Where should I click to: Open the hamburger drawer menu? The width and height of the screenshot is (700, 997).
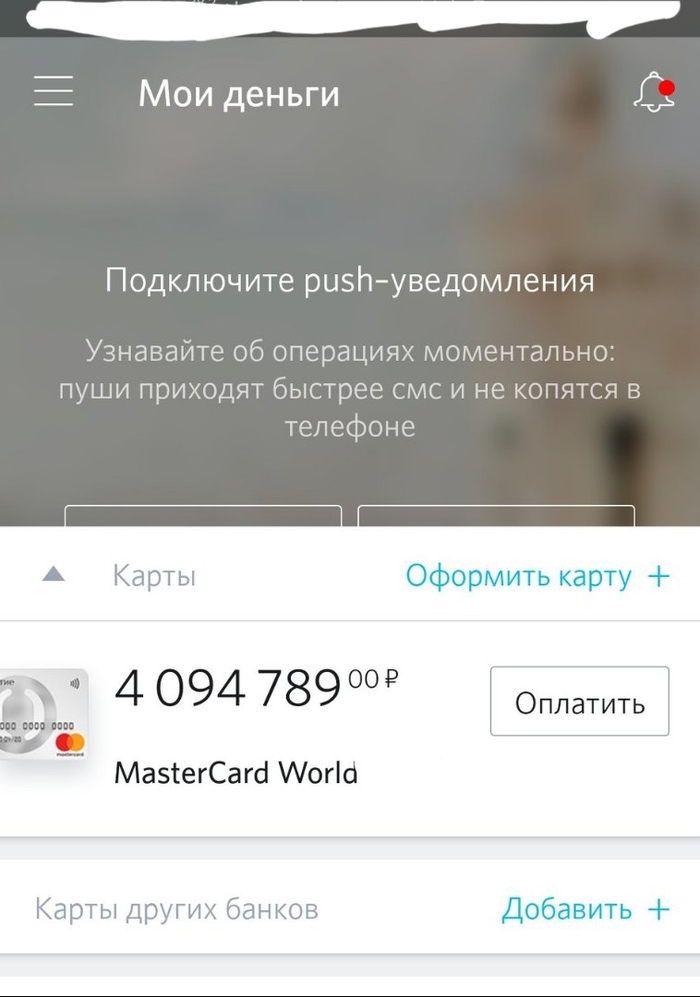(x=53, y=92)
